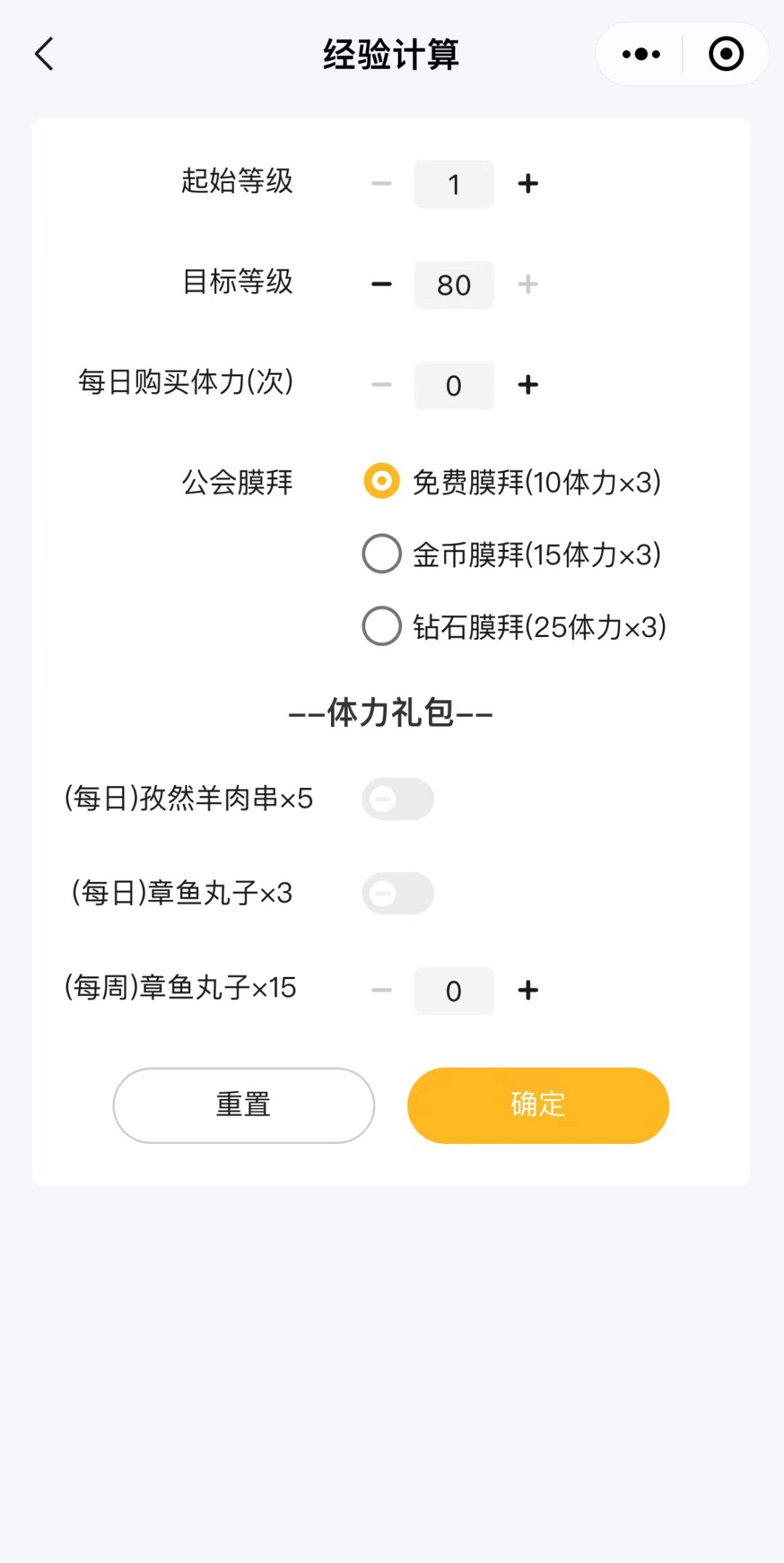Click the 起始等级 value field showing 1
Viewport: 784px width, 1563px height.
click(454, 184)
